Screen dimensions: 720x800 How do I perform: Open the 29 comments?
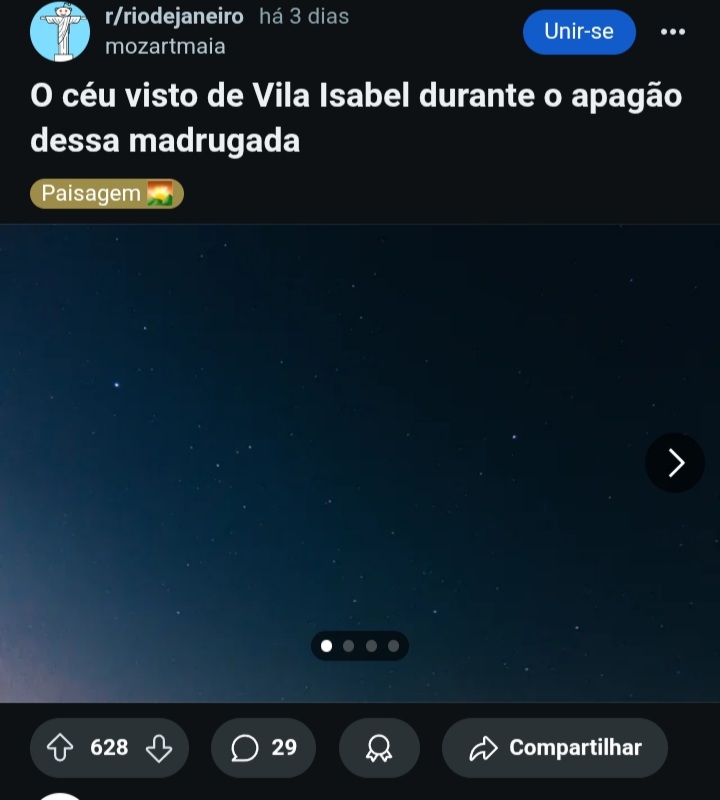[264, 748]
